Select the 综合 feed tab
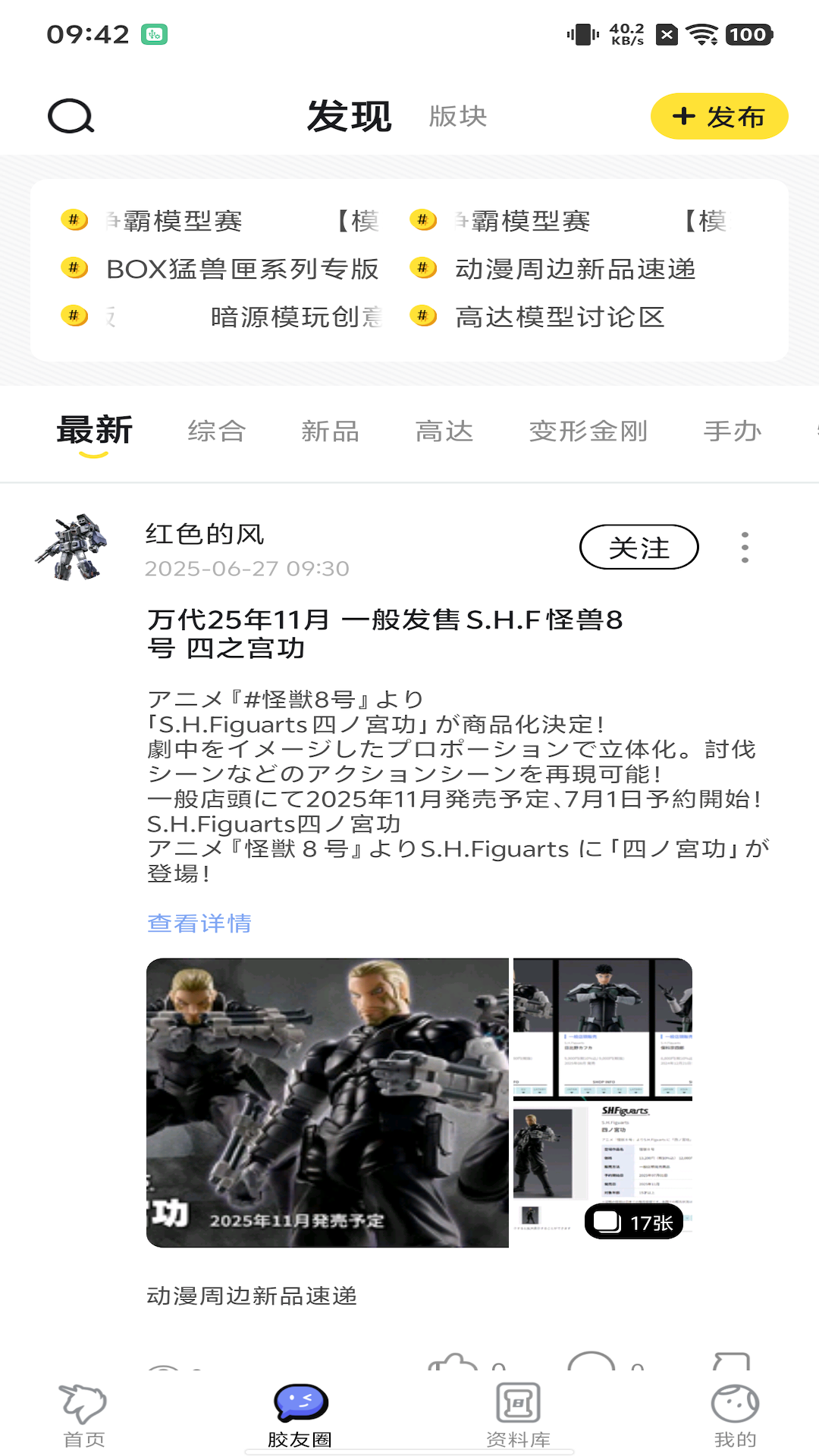 pos(217,431)
